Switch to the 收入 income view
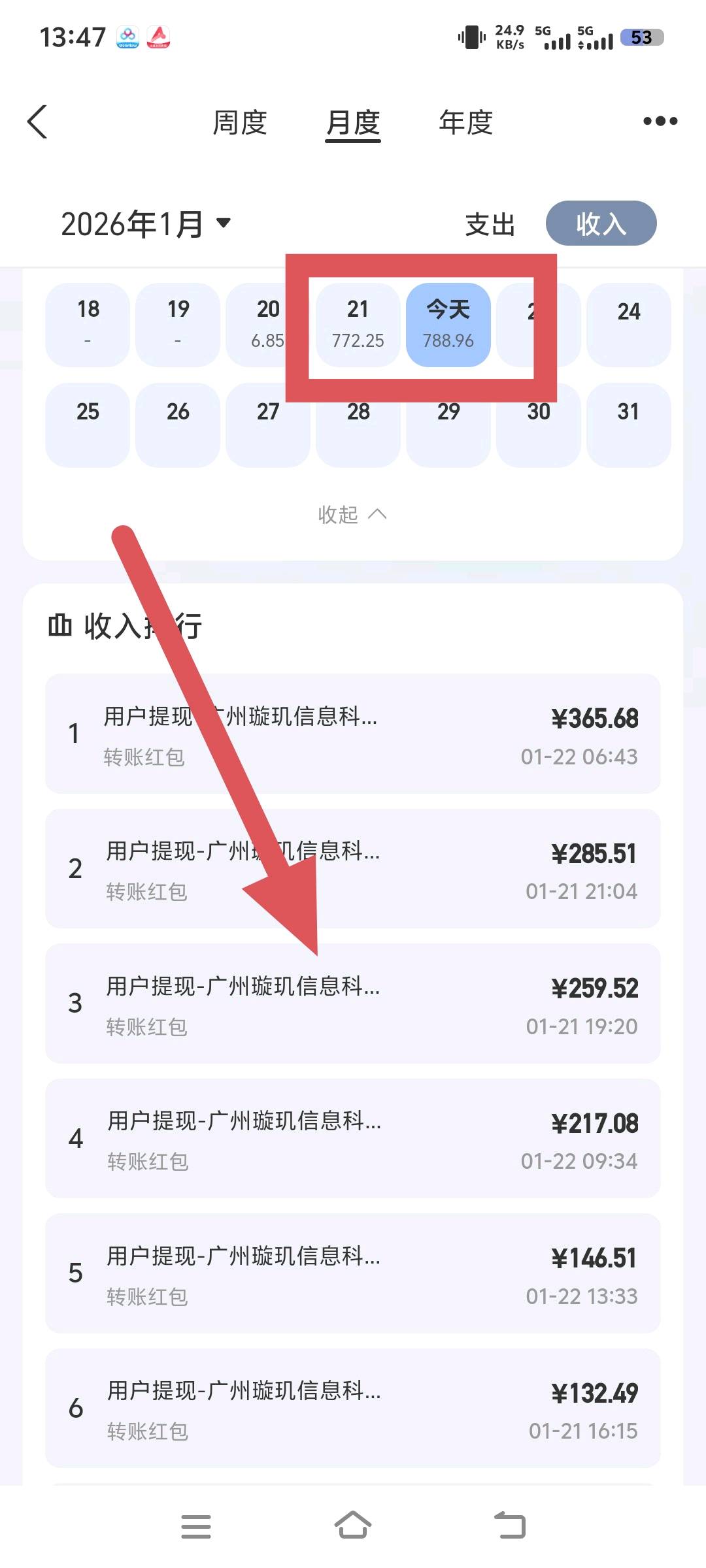 [x=601, y=223]
